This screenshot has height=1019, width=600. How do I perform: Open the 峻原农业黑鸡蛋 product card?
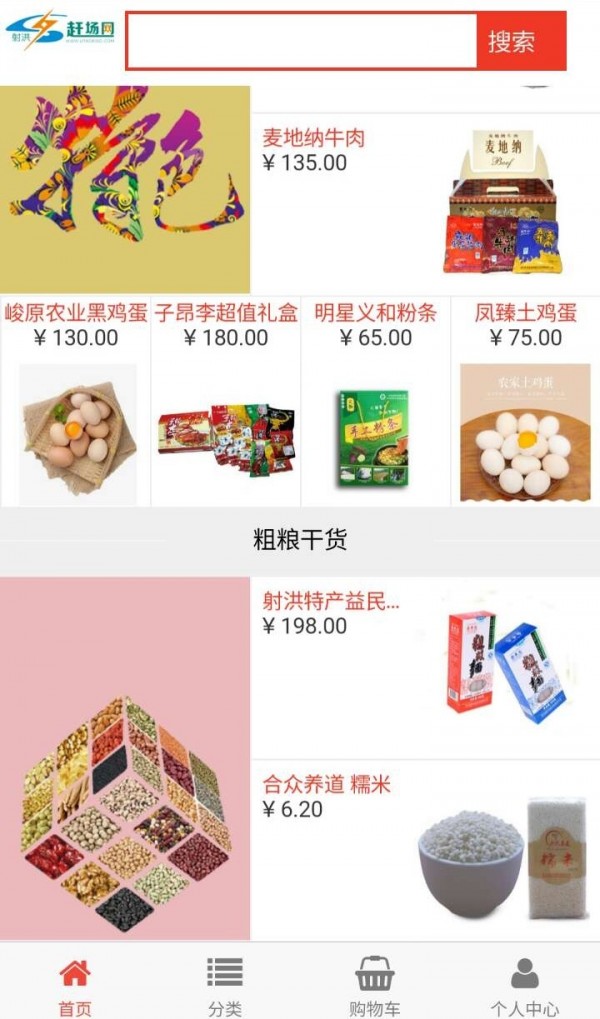(x=76, y=402)
